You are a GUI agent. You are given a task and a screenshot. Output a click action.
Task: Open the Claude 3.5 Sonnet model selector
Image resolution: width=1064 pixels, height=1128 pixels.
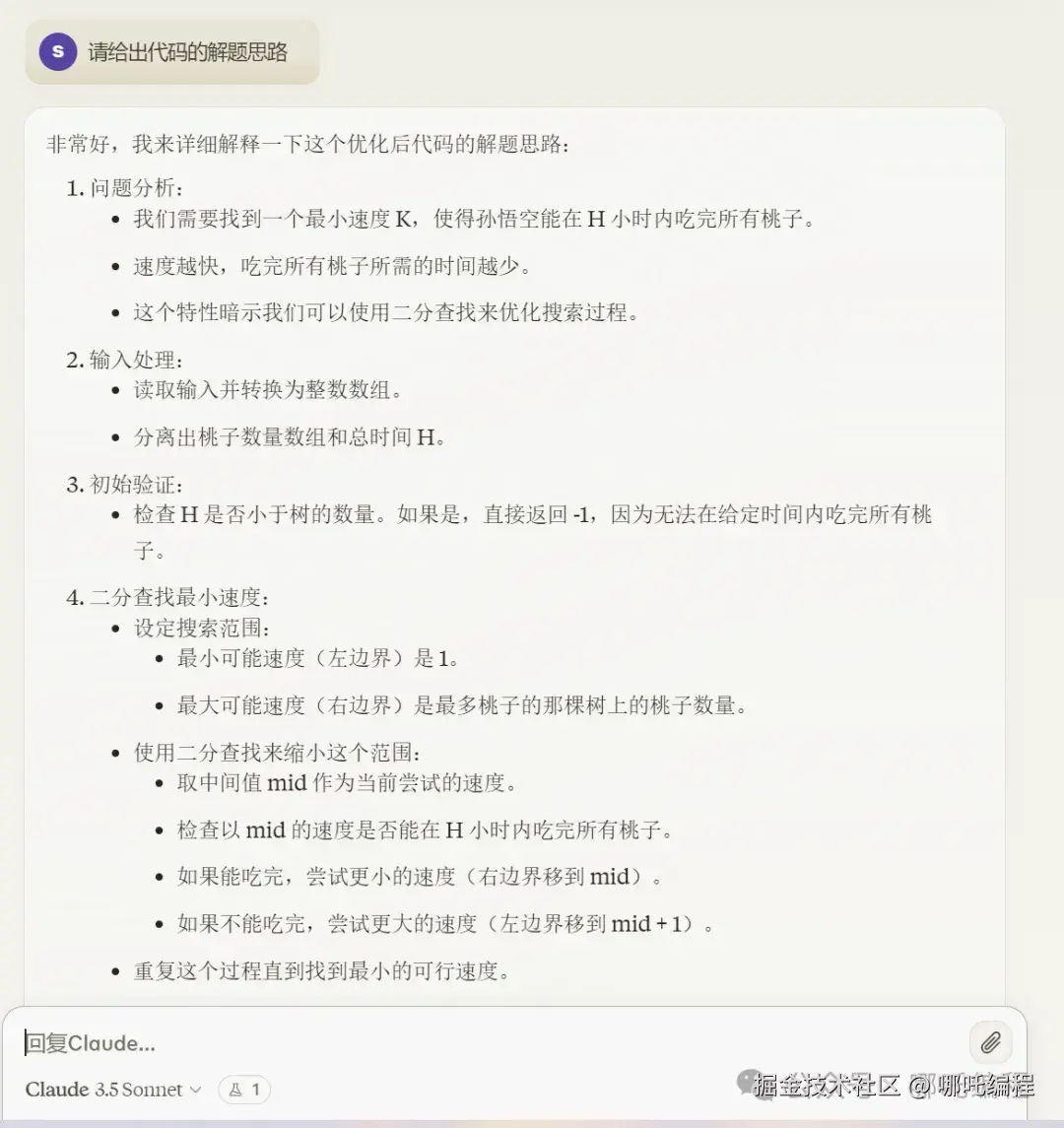pyautogui.click(x=113, y=1090)
